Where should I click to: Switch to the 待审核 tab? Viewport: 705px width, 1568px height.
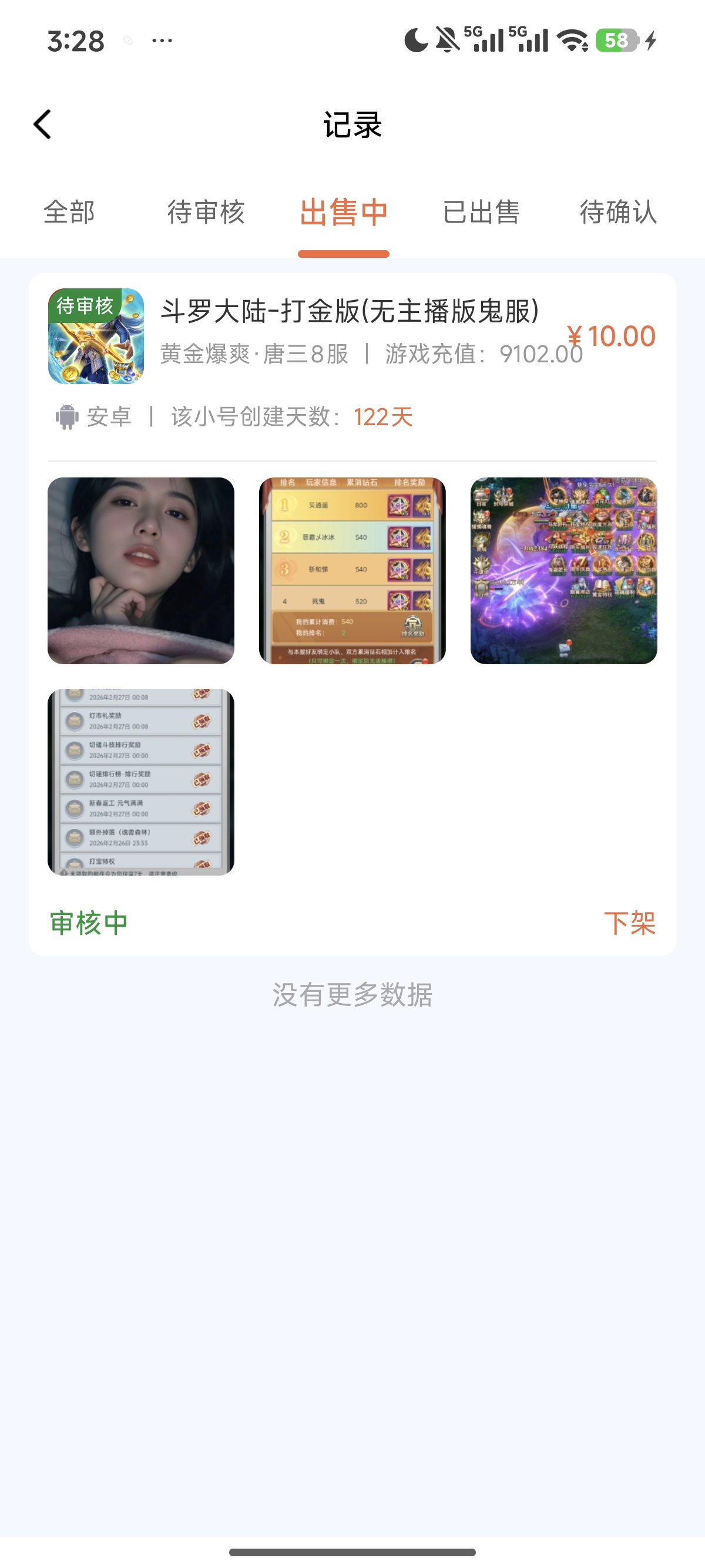tap(206, 213)
